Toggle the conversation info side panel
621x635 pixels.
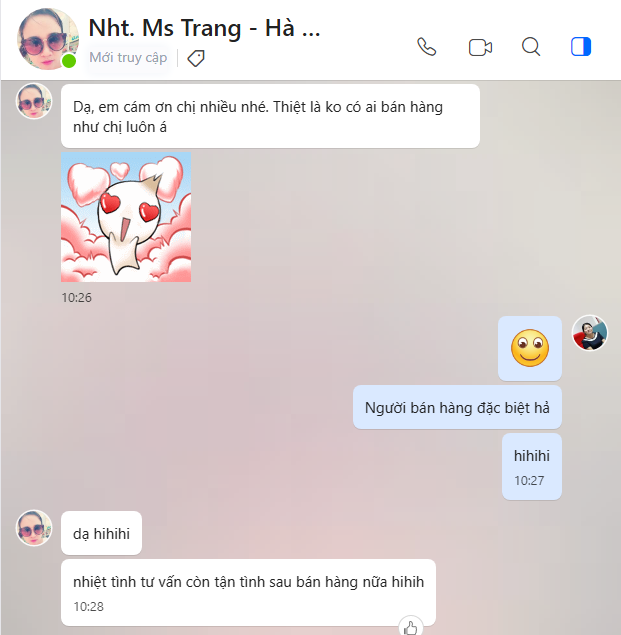pos(581,47)
